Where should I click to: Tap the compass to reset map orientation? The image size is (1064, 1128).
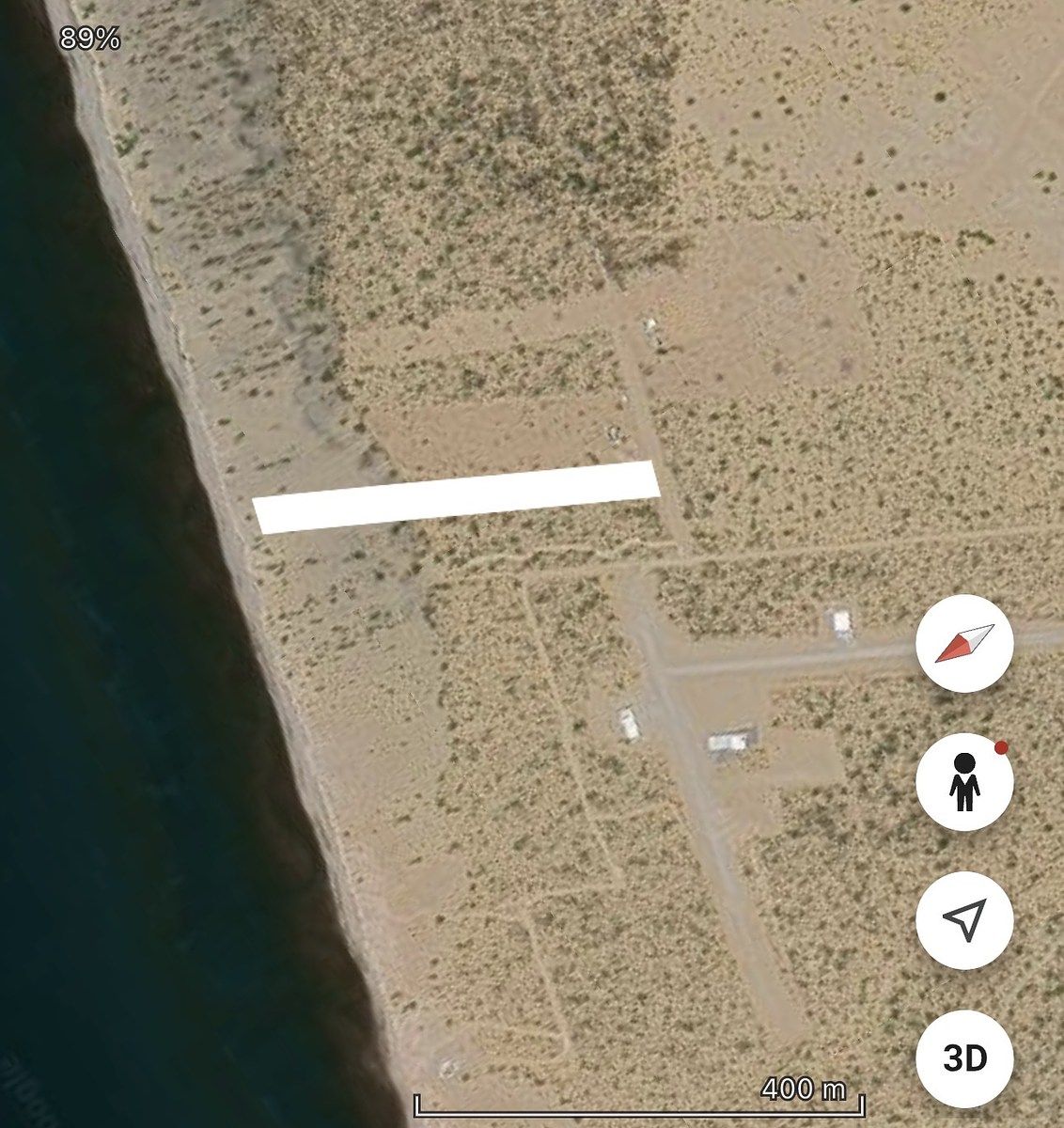[x=963, y=644]
